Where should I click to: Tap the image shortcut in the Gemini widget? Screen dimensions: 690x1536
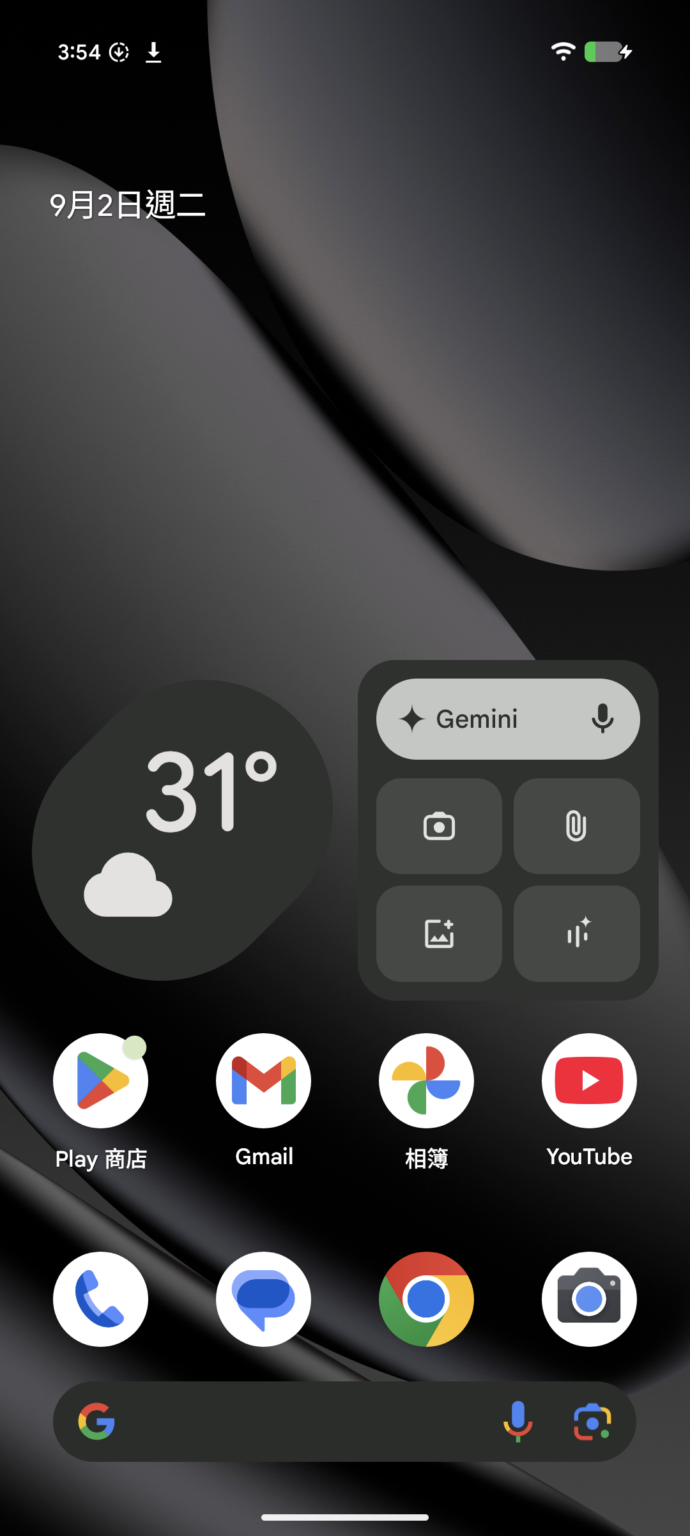439,934
